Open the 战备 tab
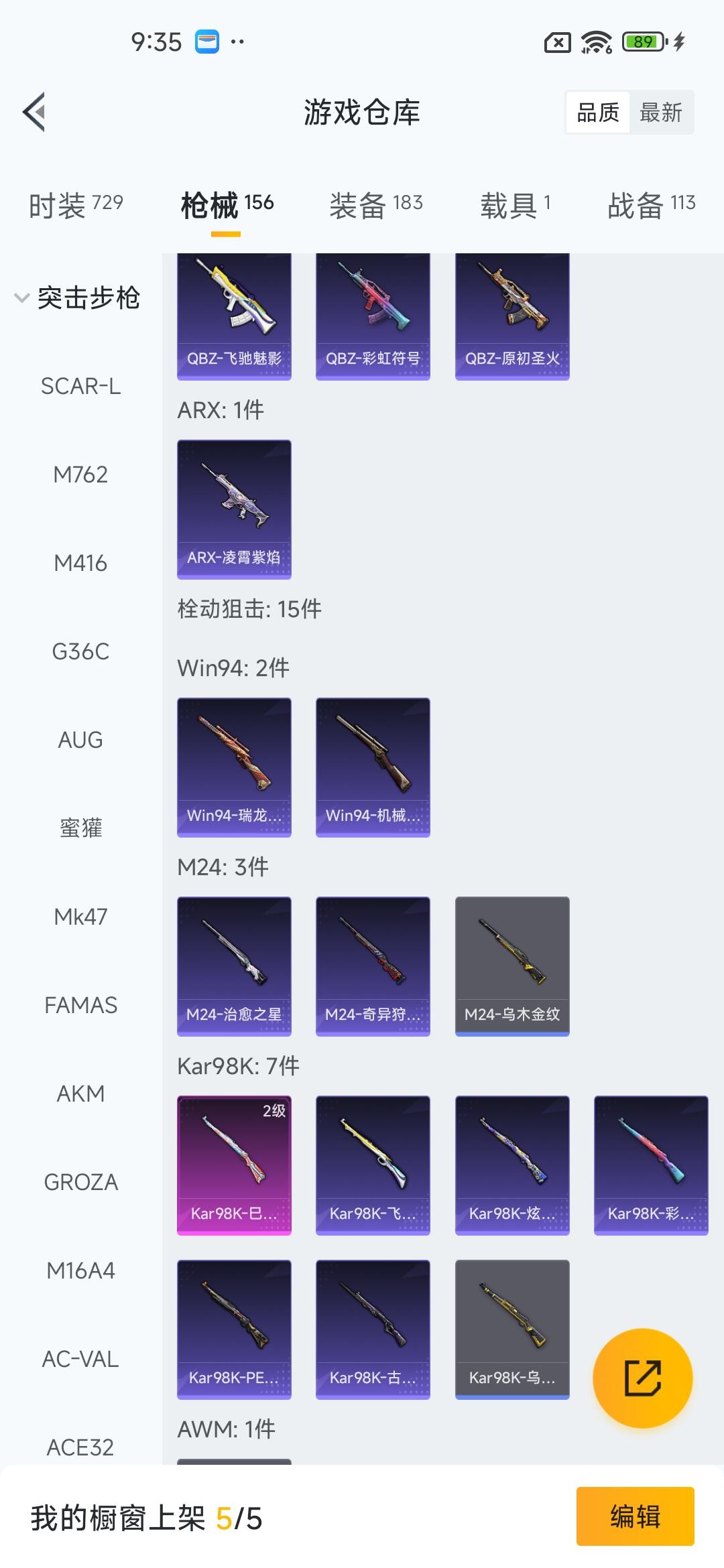 [x=651, y=204]
